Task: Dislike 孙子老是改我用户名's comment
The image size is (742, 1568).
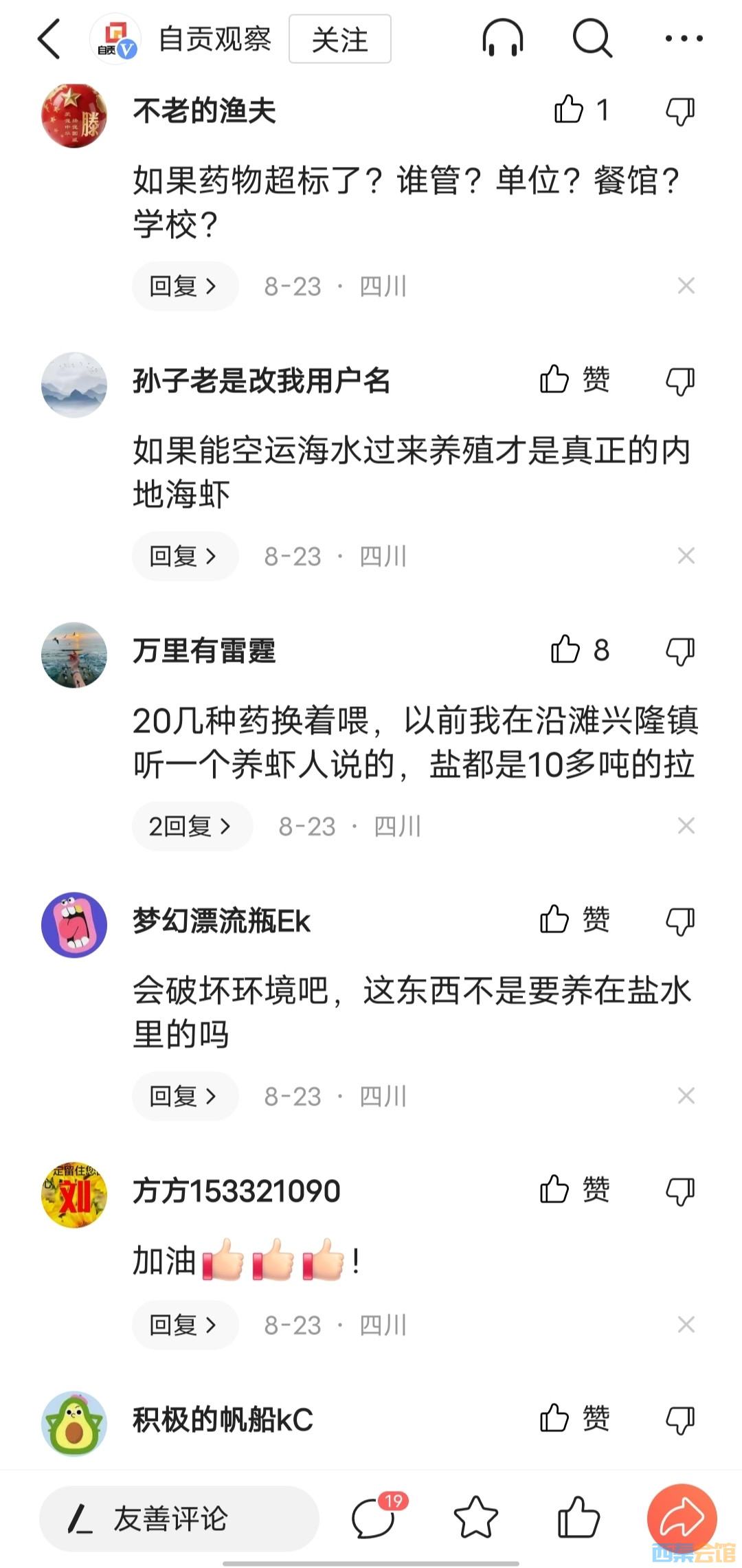Action: pos(680,380)
